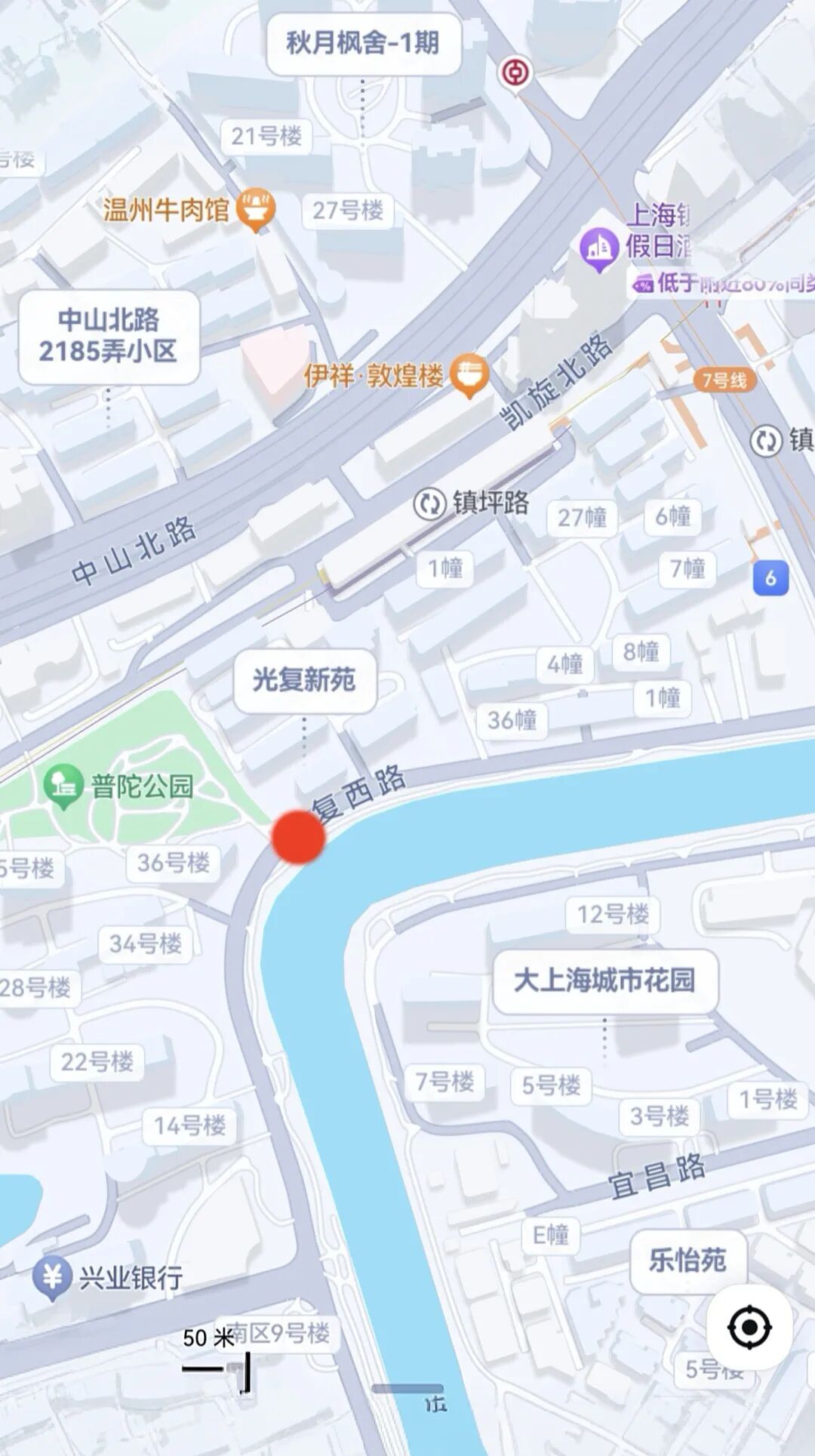Click the 镇坪路 metro transfer icon
The height and width of the screenshot is (1456, 815).
coord(429,502)
